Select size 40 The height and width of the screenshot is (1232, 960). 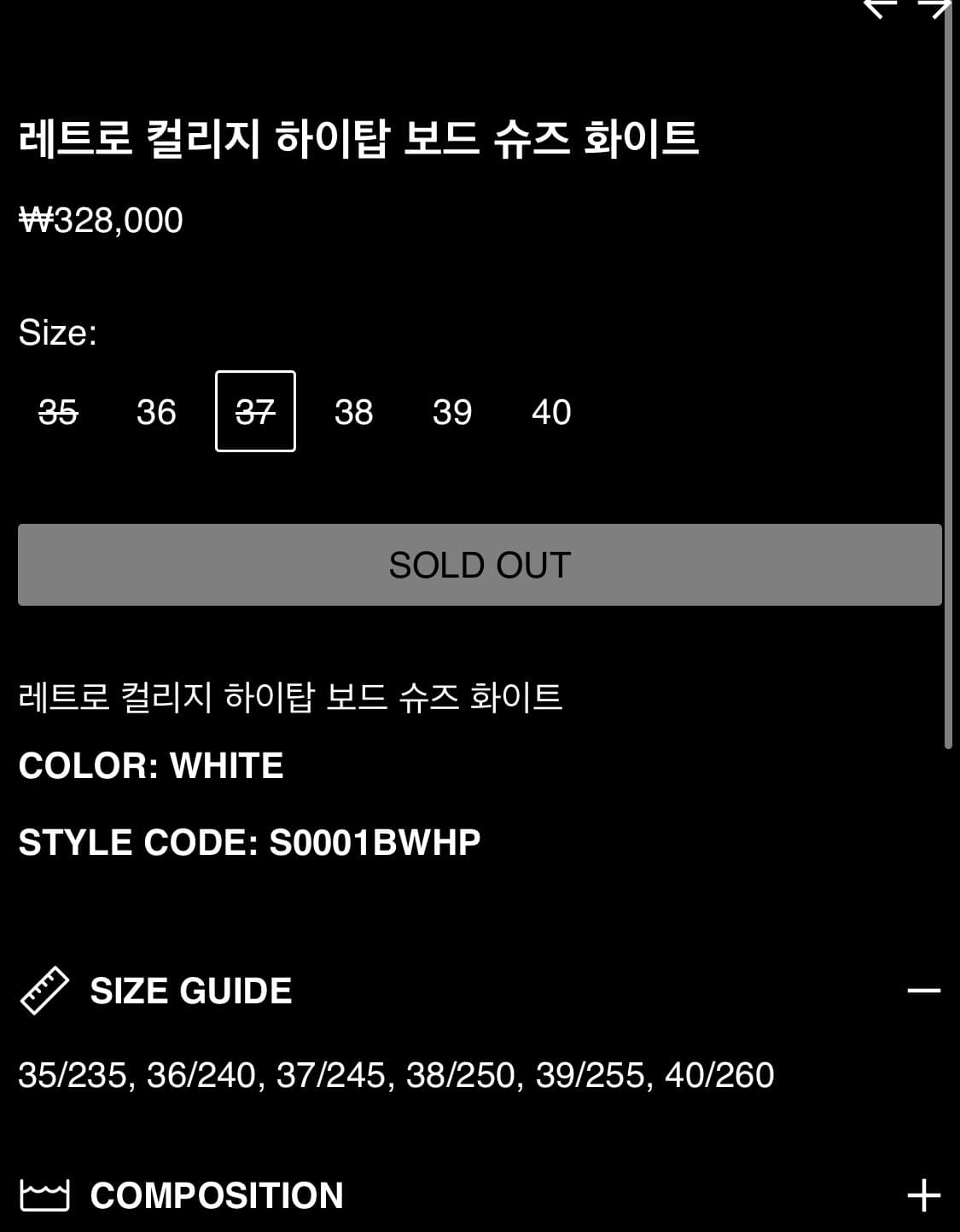551,412
